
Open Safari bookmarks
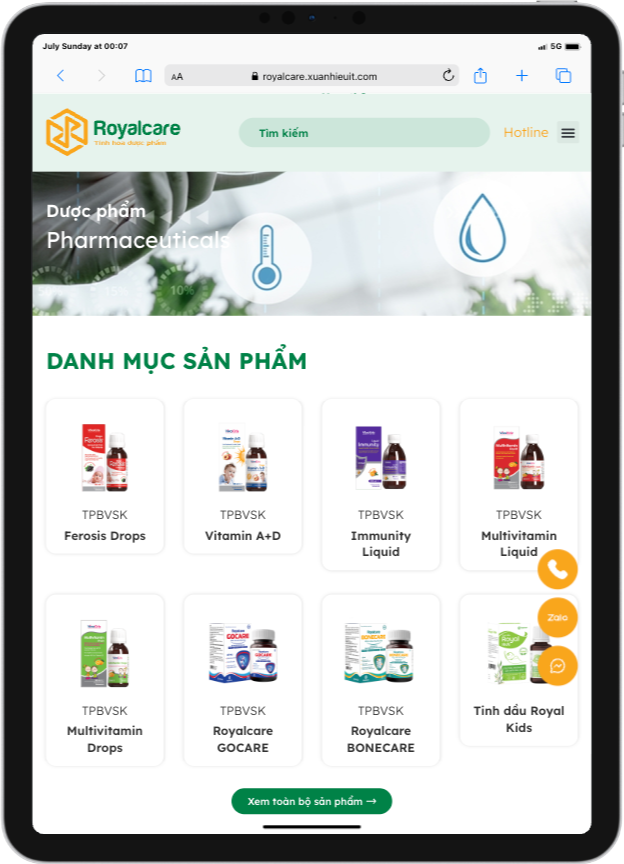[x=143, y=76]
